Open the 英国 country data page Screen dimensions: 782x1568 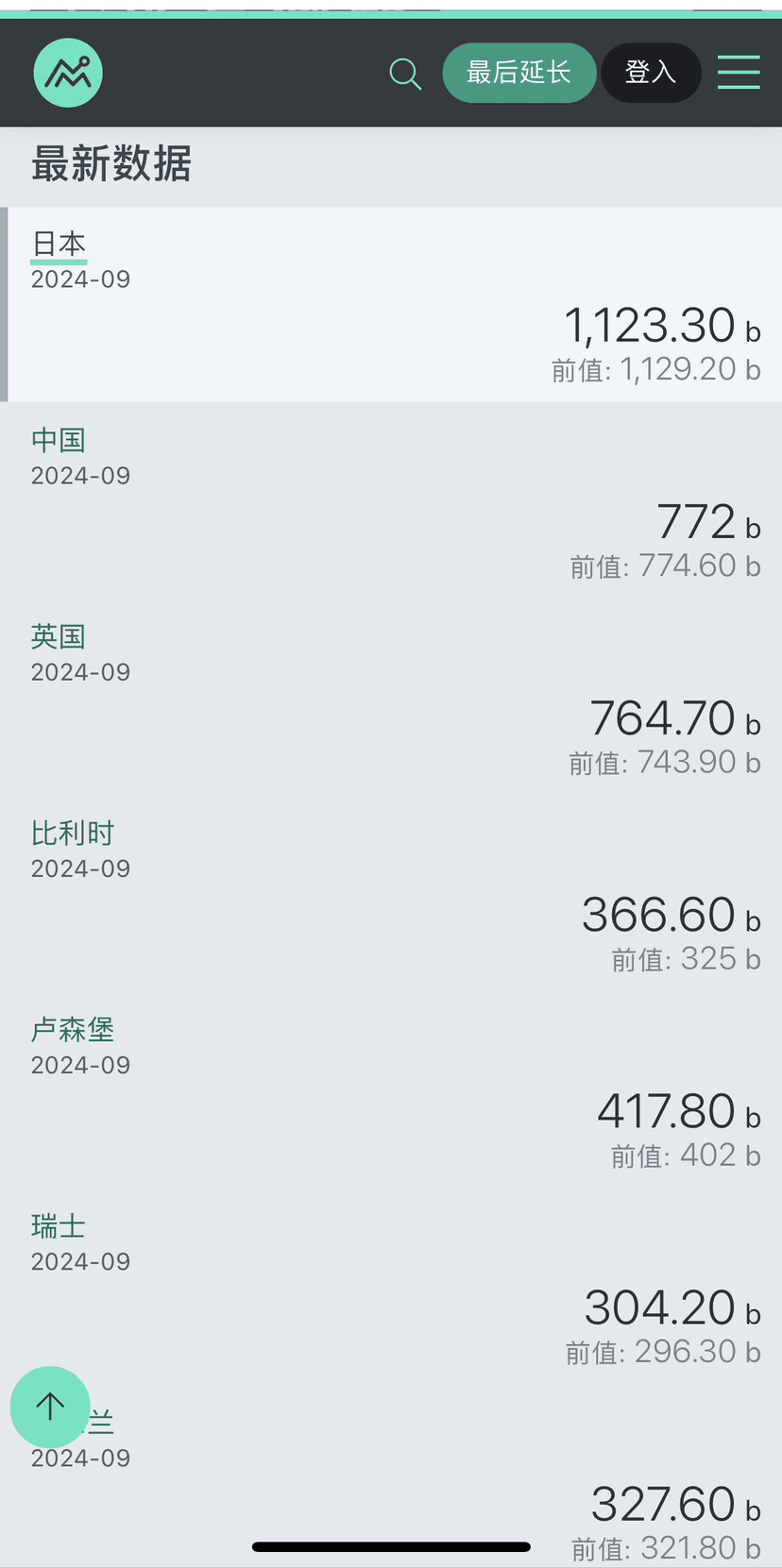pos(58,635)
